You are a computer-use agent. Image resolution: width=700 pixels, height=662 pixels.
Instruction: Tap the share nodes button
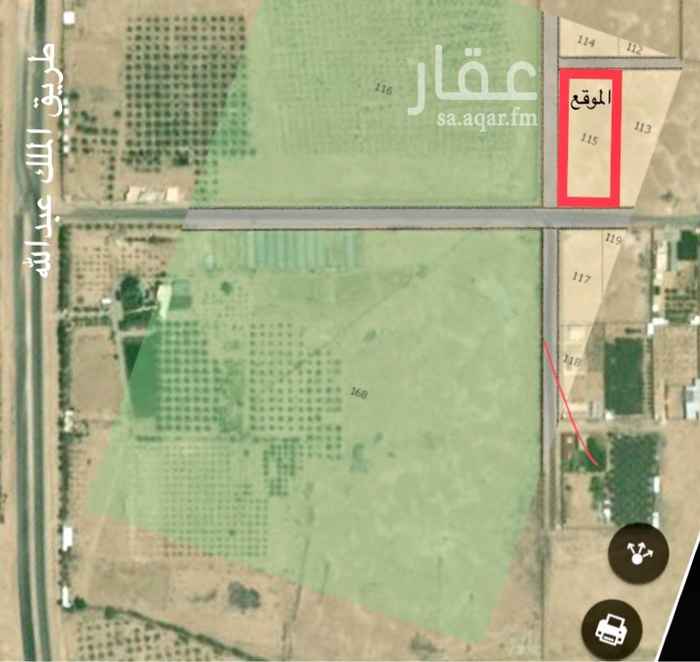point(637,554)
